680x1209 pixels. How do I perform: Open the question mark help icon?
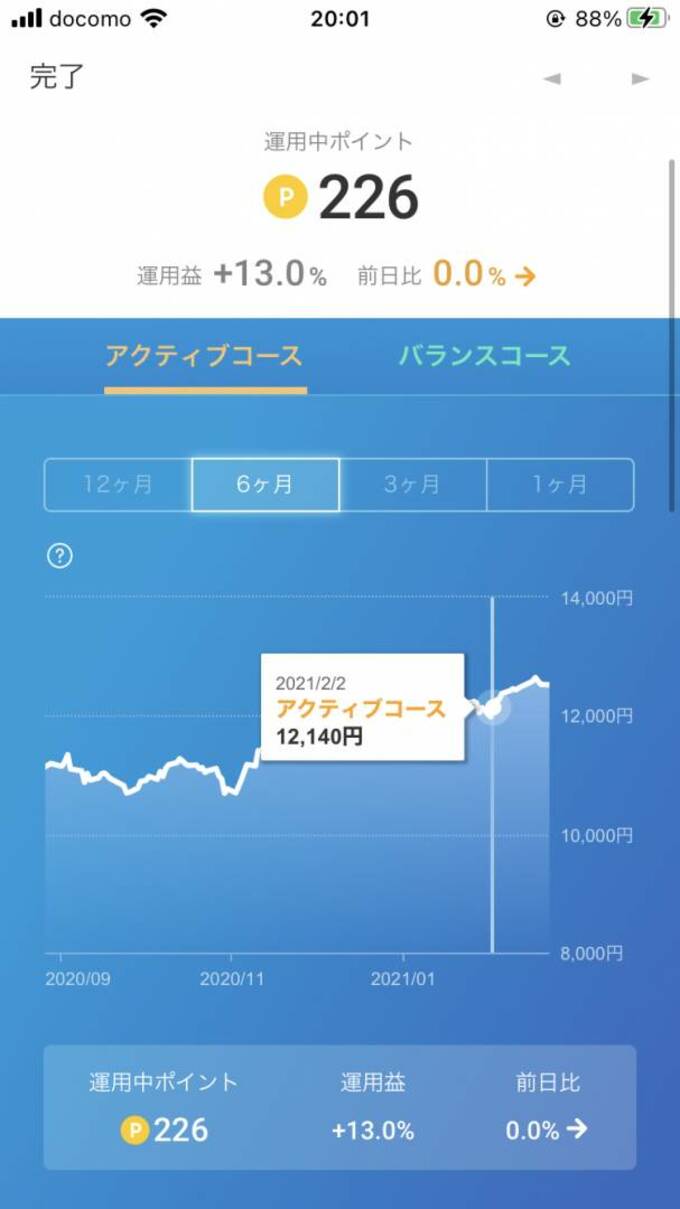click(60, 556)
